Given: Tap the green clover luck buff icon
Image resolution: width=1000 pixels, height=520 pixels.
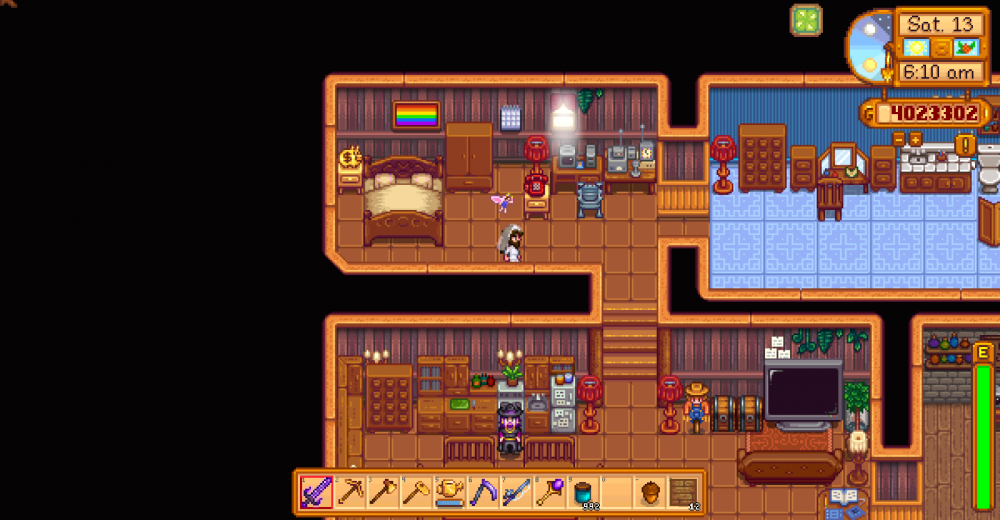Looking at the screenshot, I should [x=805, y=20].
